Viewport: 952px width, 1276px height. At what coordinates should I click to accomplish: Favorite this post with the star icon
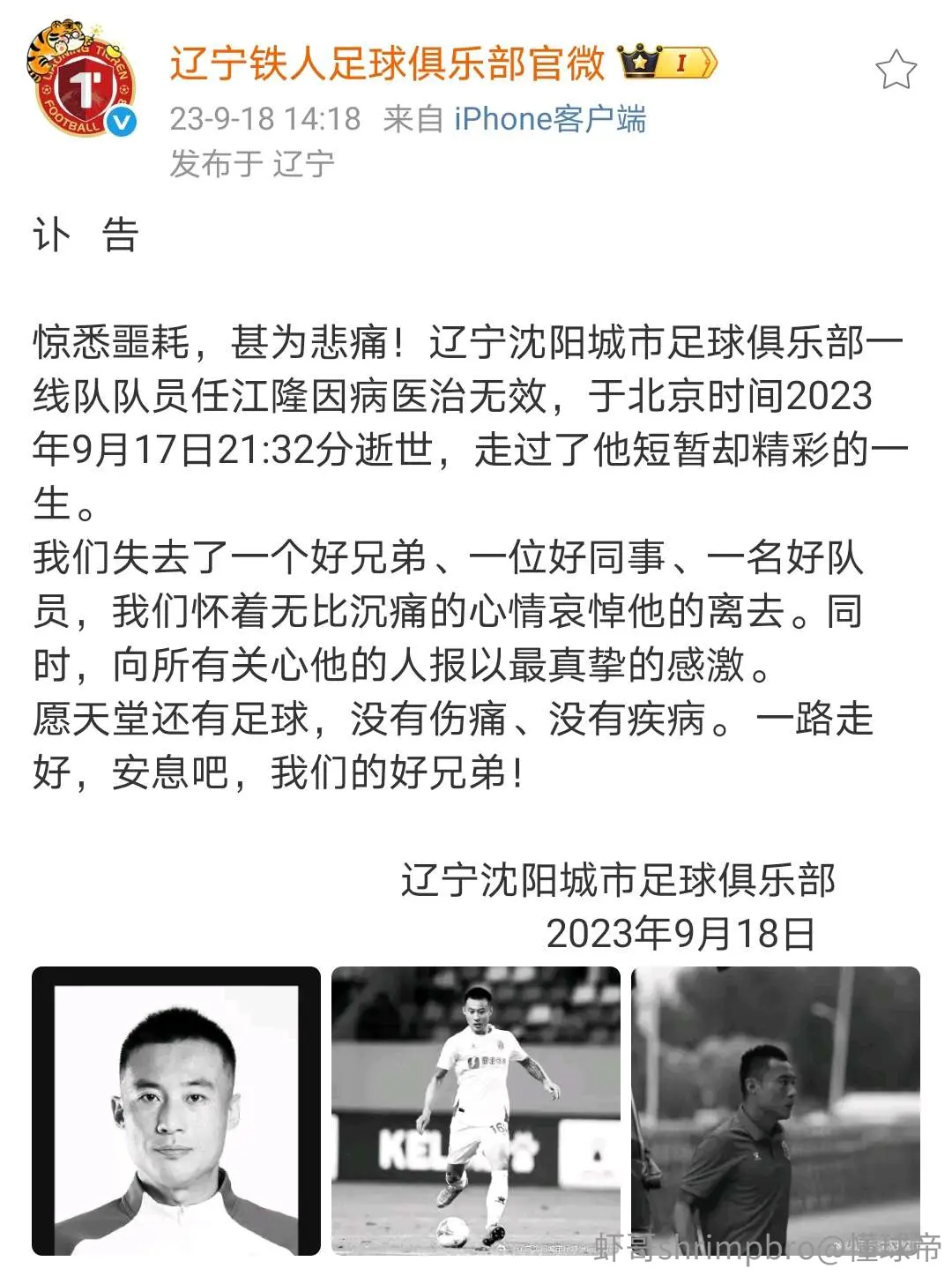click(896, 70)
